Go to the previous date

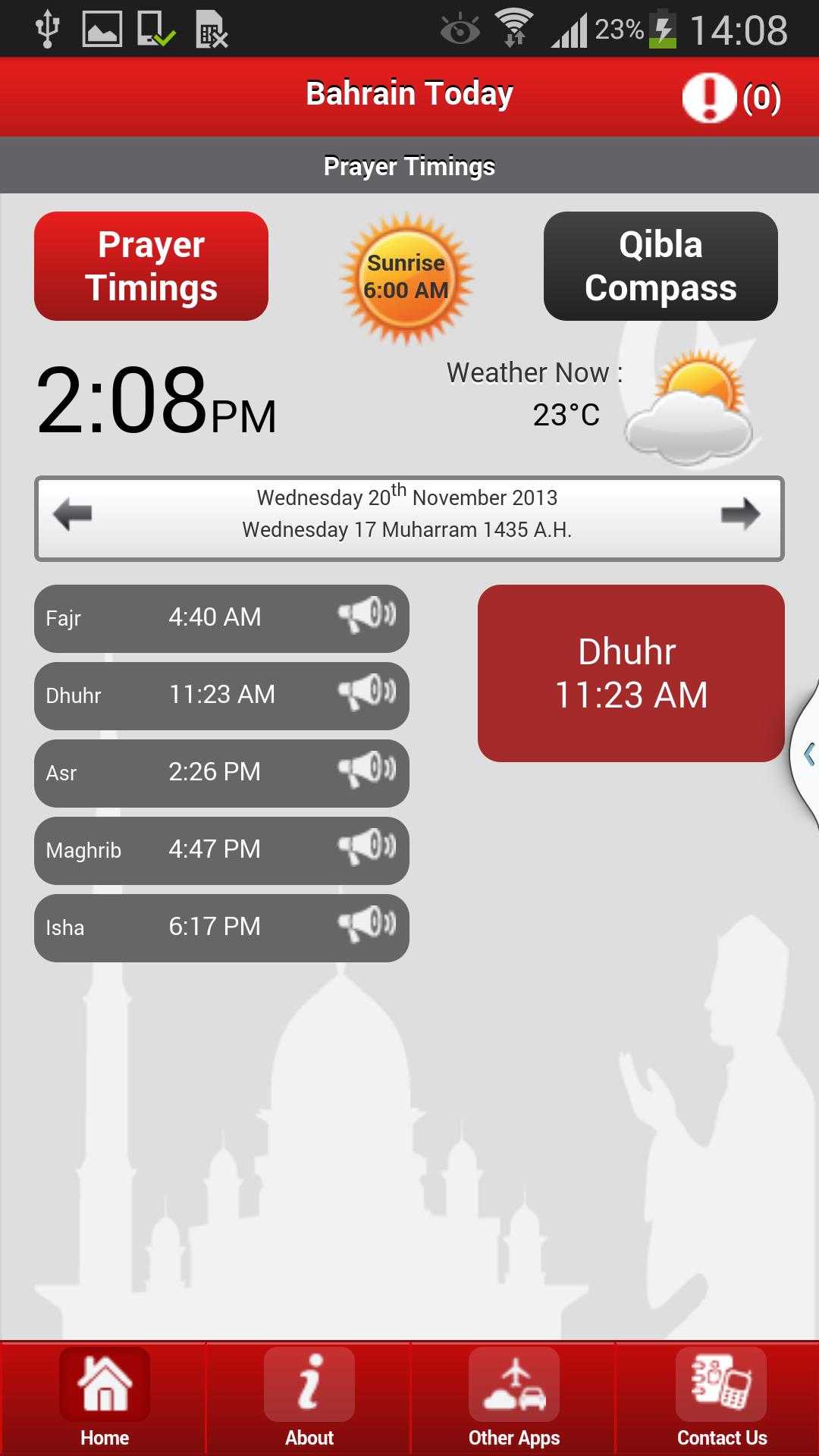(x=73, y=514)
